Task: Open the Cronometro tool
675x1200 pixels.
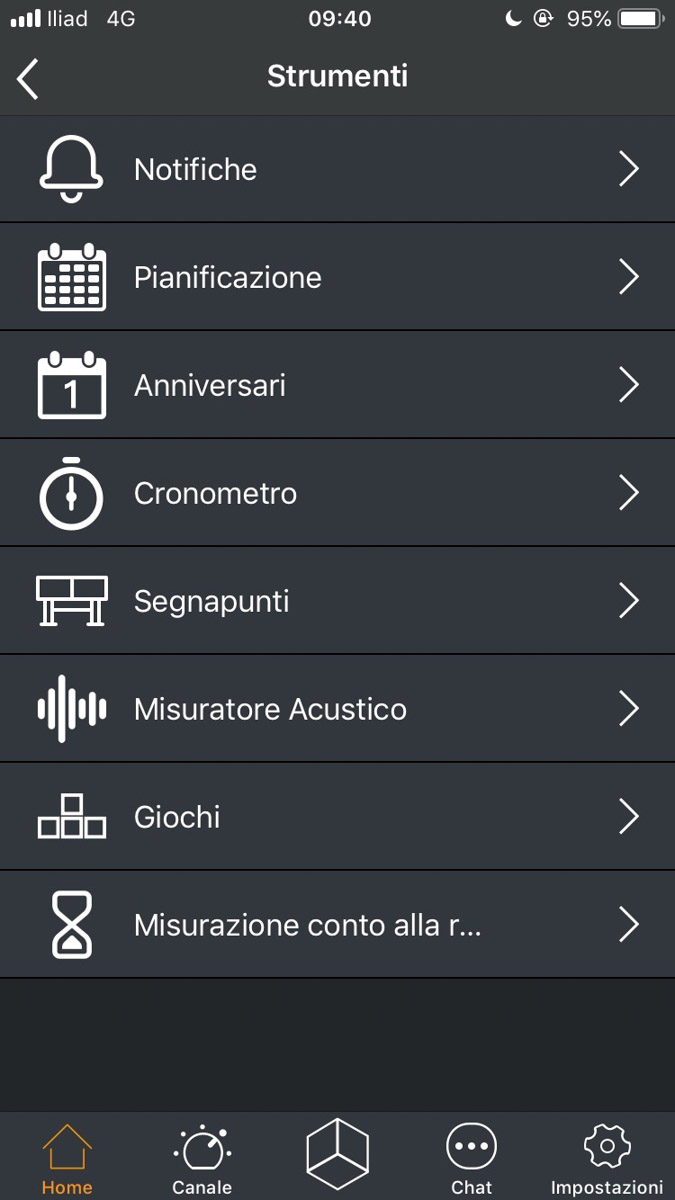Action: pos(337,493)
